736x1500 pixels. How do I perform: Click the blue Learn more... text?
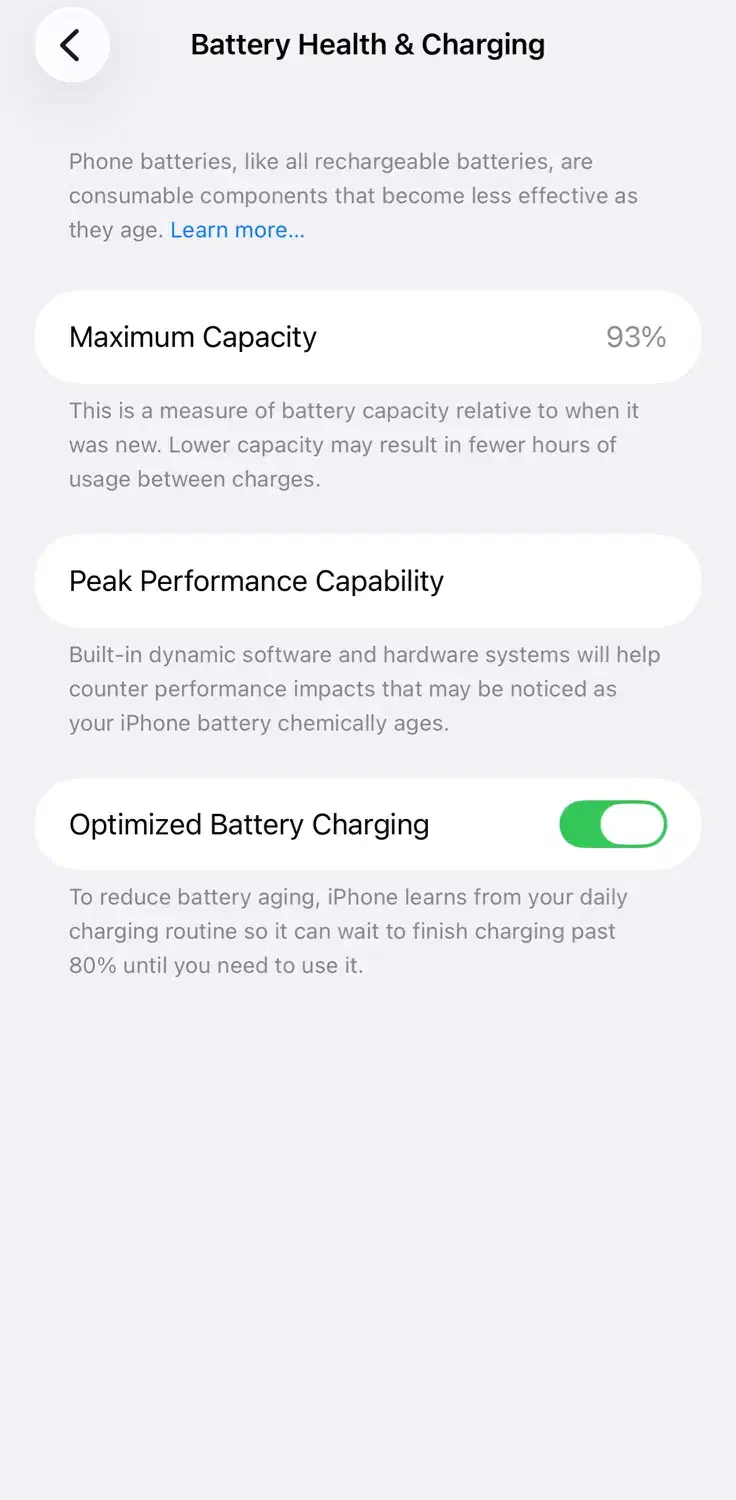[x=237, y=229]
